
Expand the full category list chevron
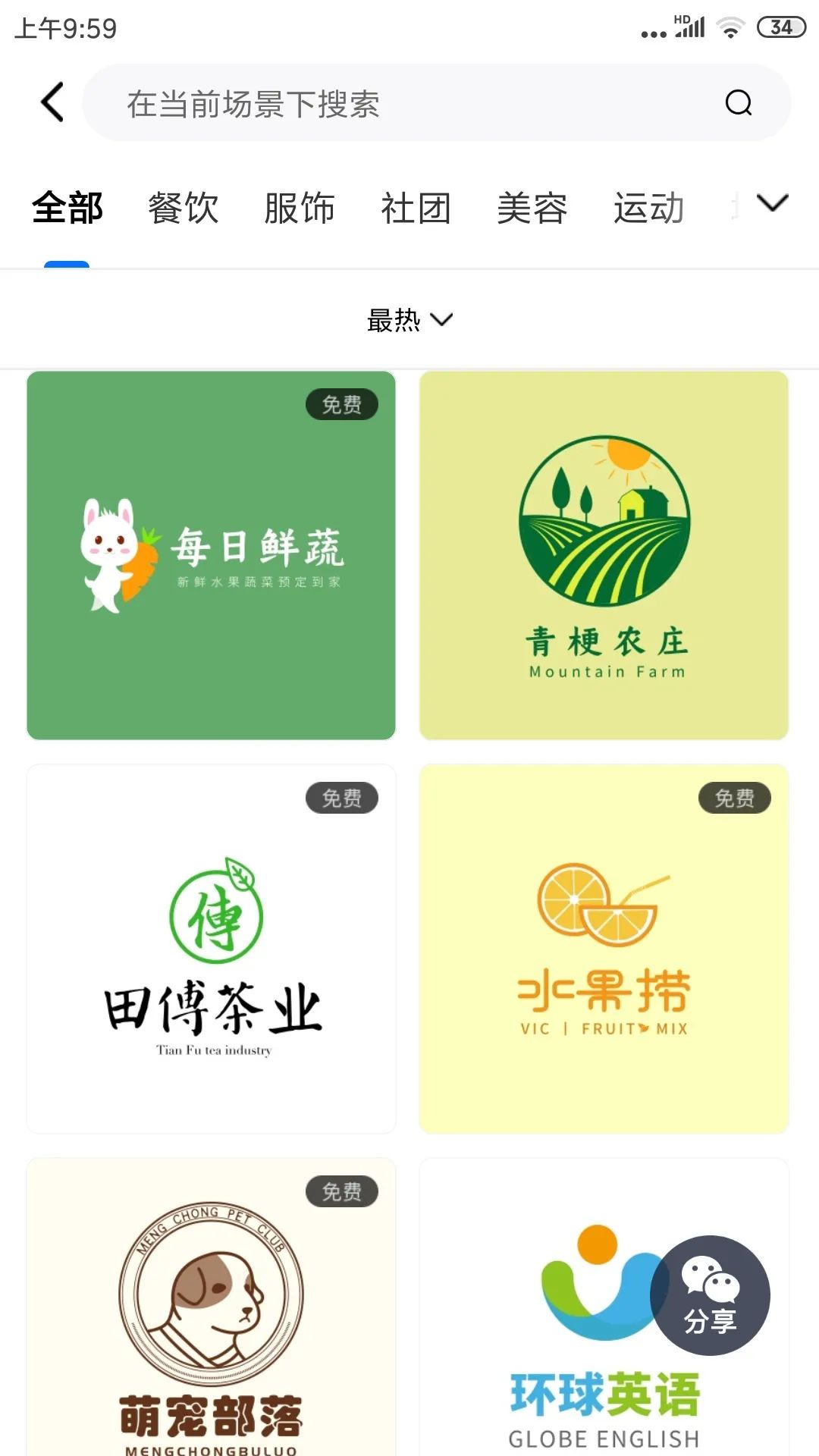[773, 203]
